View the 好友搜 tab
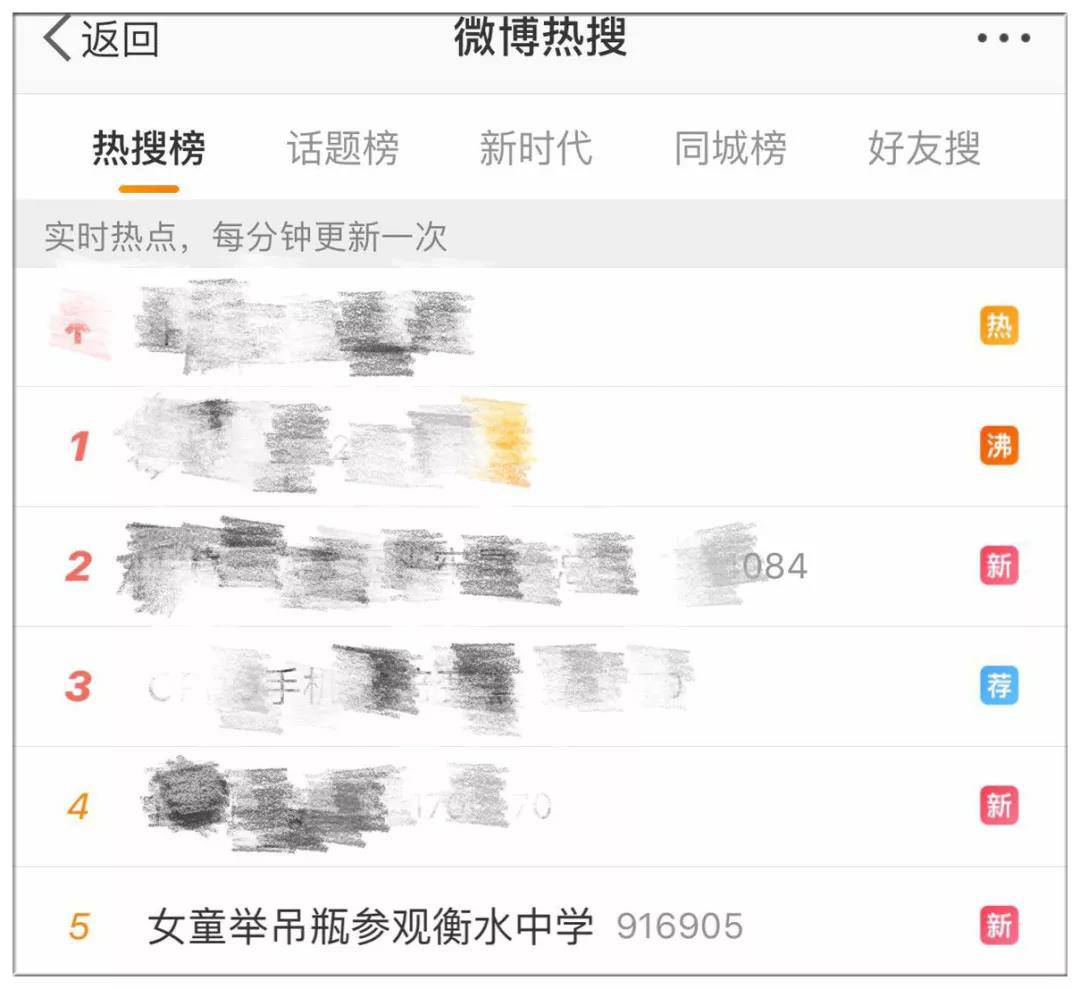 (923, 149)
